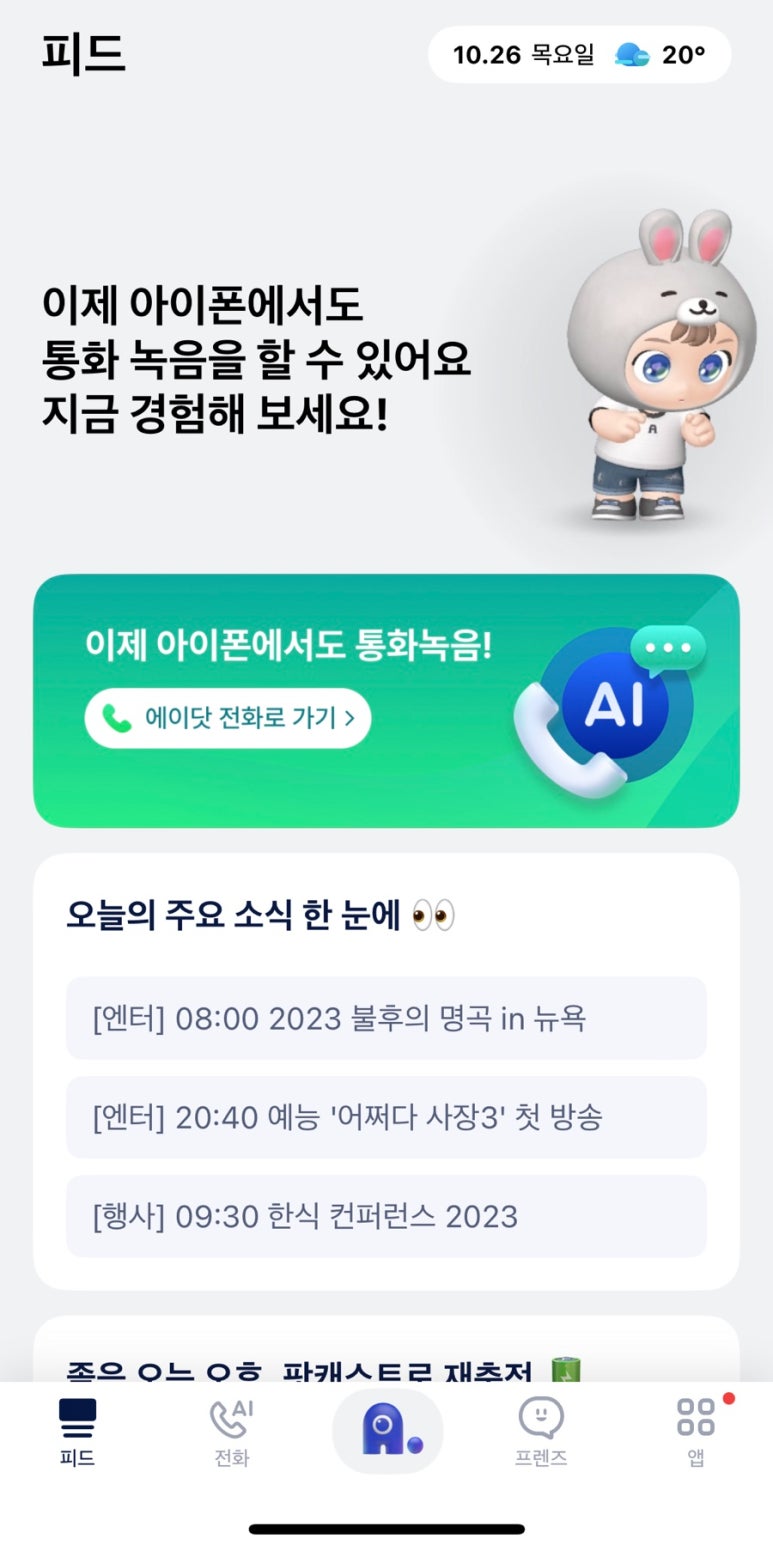Open the 아이폰 통화녹음 green banner
This screenshot has width=773, height=1551.
[386, 701]
